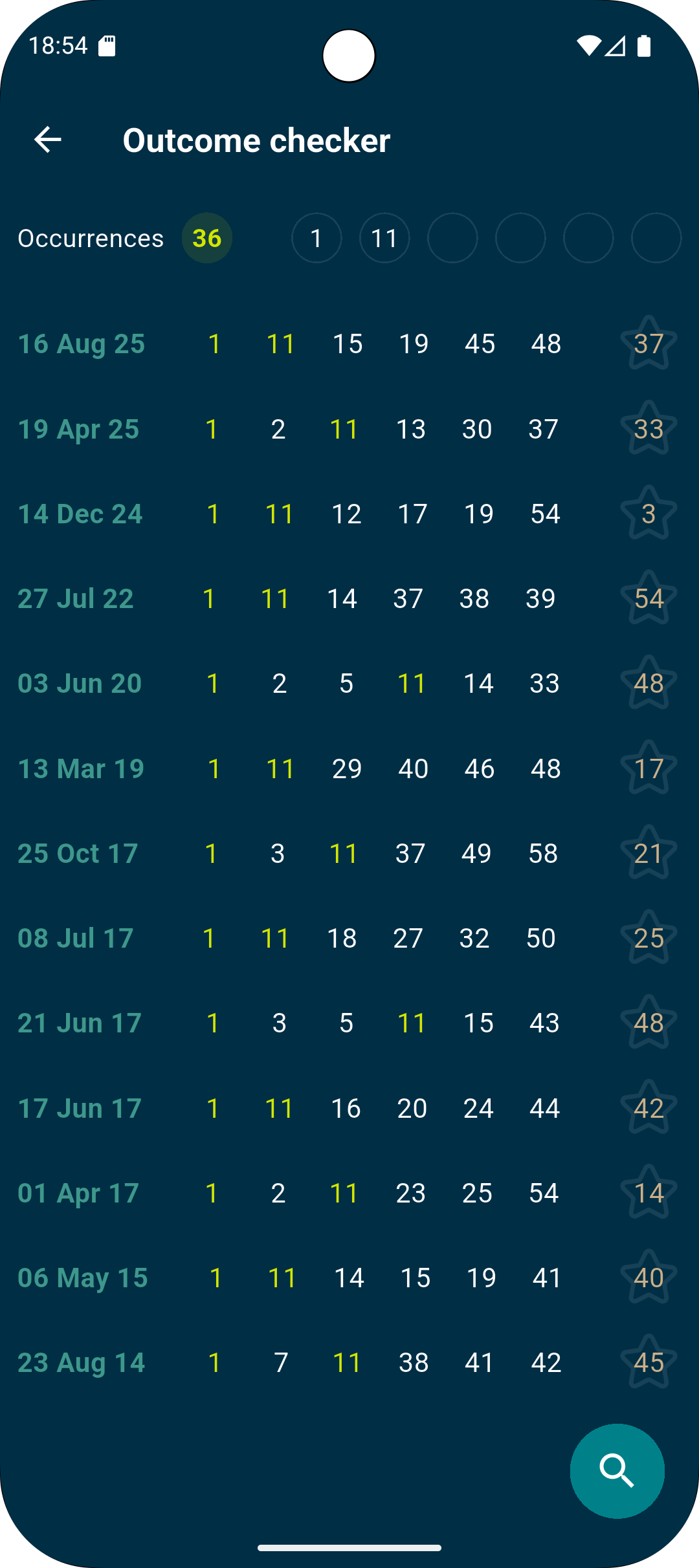
Task: Select the number circle showing 11
Action: (x=384, y=238)
